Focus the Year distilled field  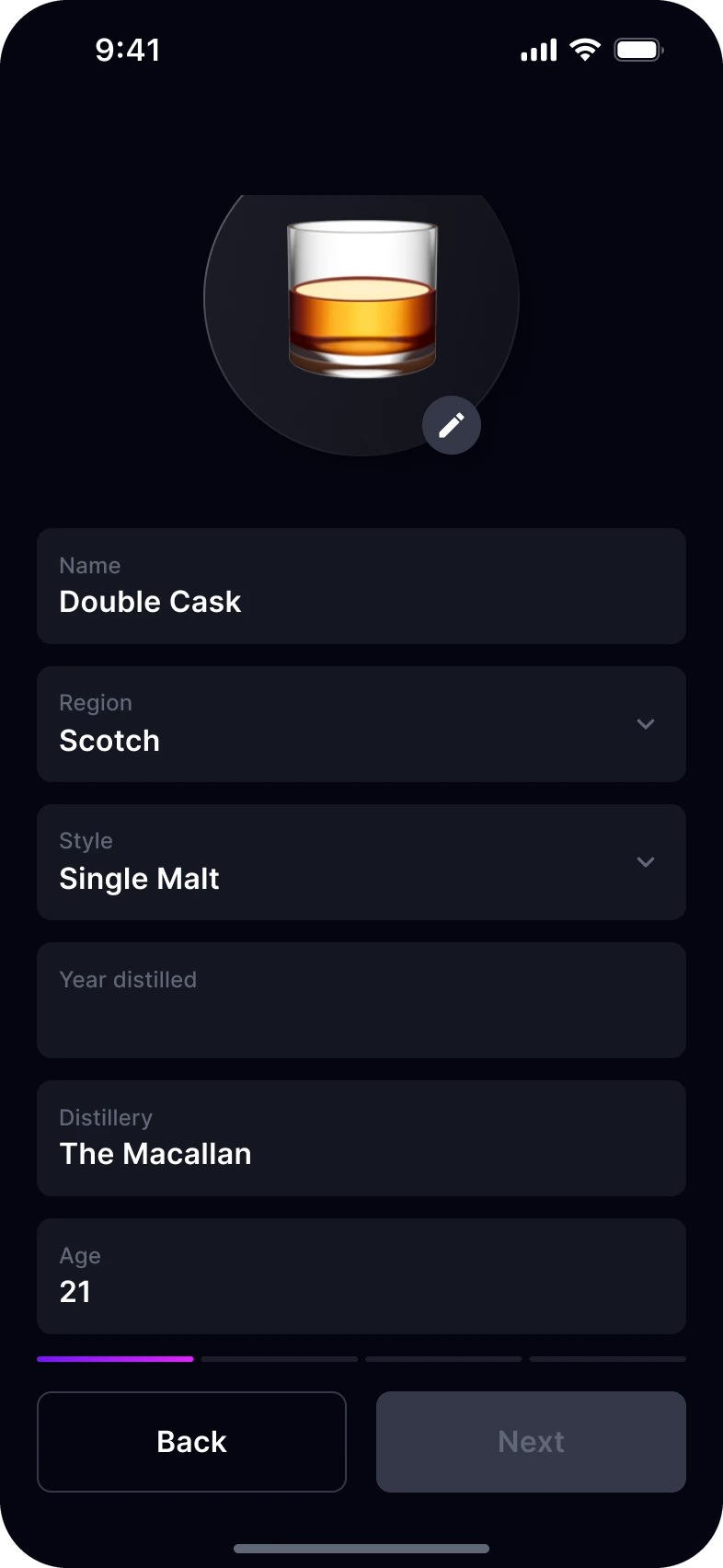coord(361,1000)
